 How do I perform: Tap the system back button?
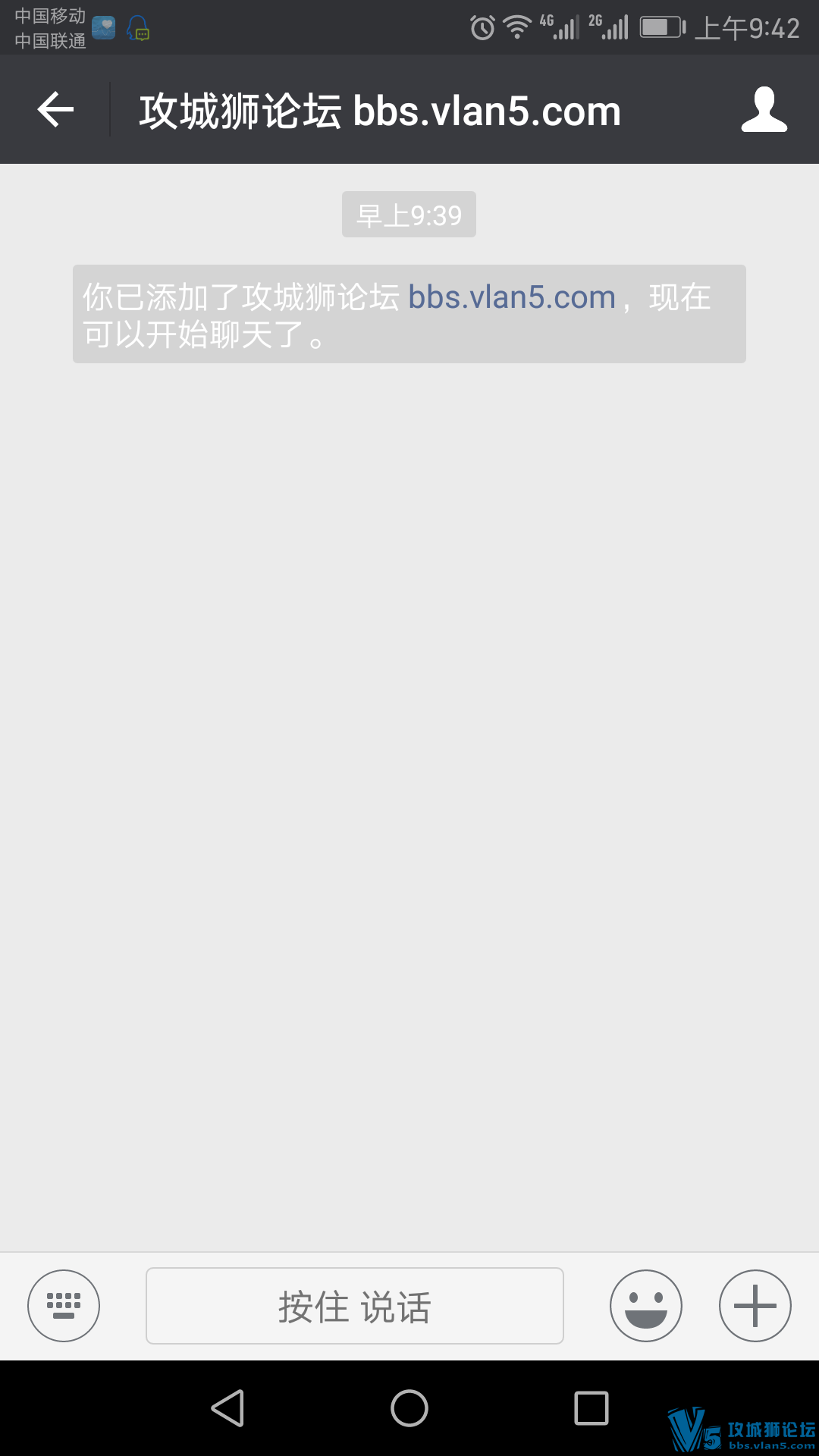click(x=227, y=1408)
